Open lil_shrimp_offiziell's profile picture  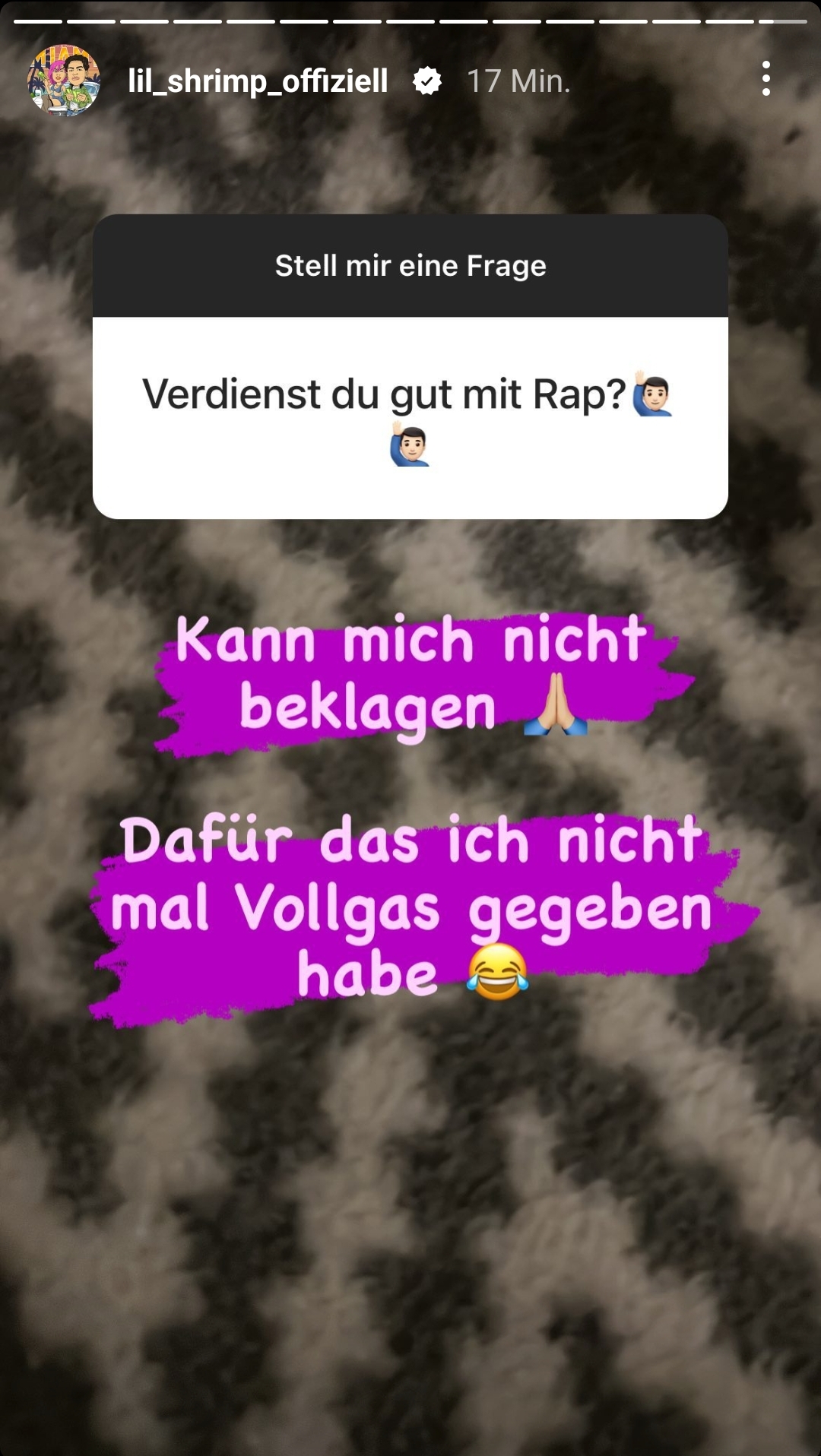coord(64,80)
